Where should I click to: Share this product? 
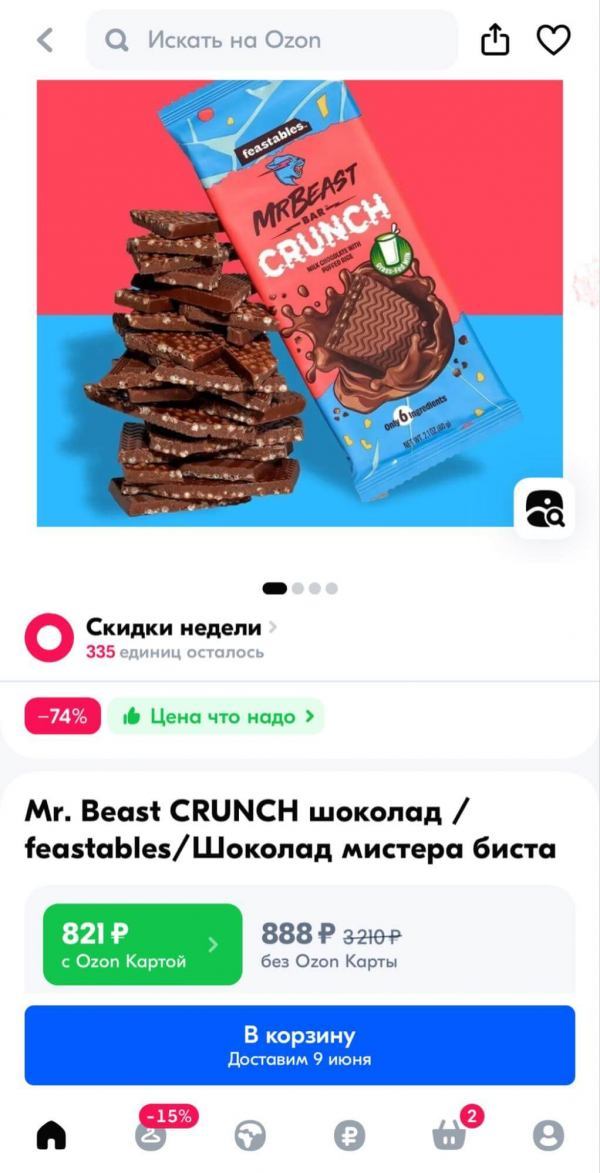click(495, 40)
